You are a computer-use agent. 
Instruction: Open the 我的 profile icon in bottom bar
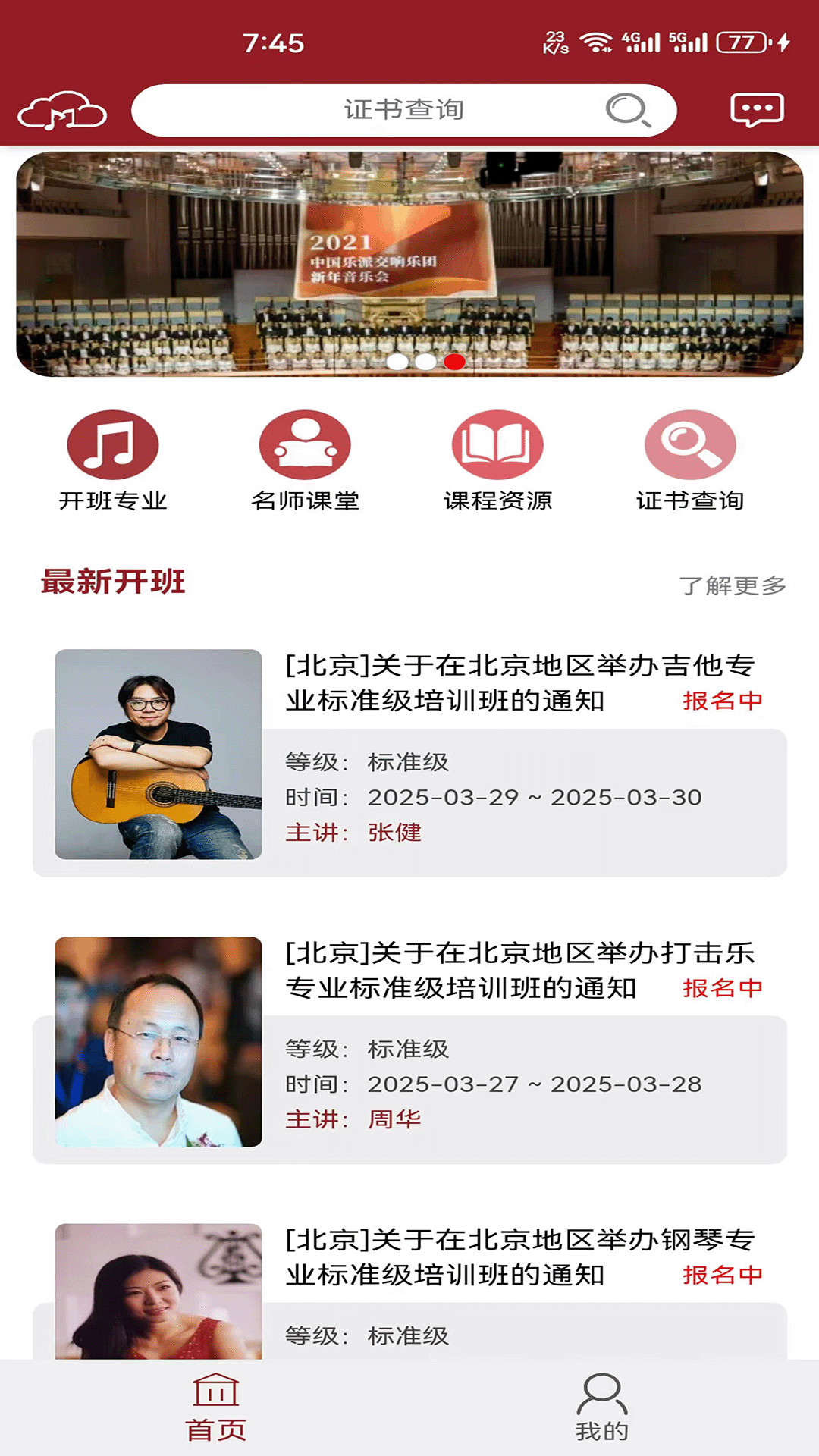click(x=603, y=1407)
